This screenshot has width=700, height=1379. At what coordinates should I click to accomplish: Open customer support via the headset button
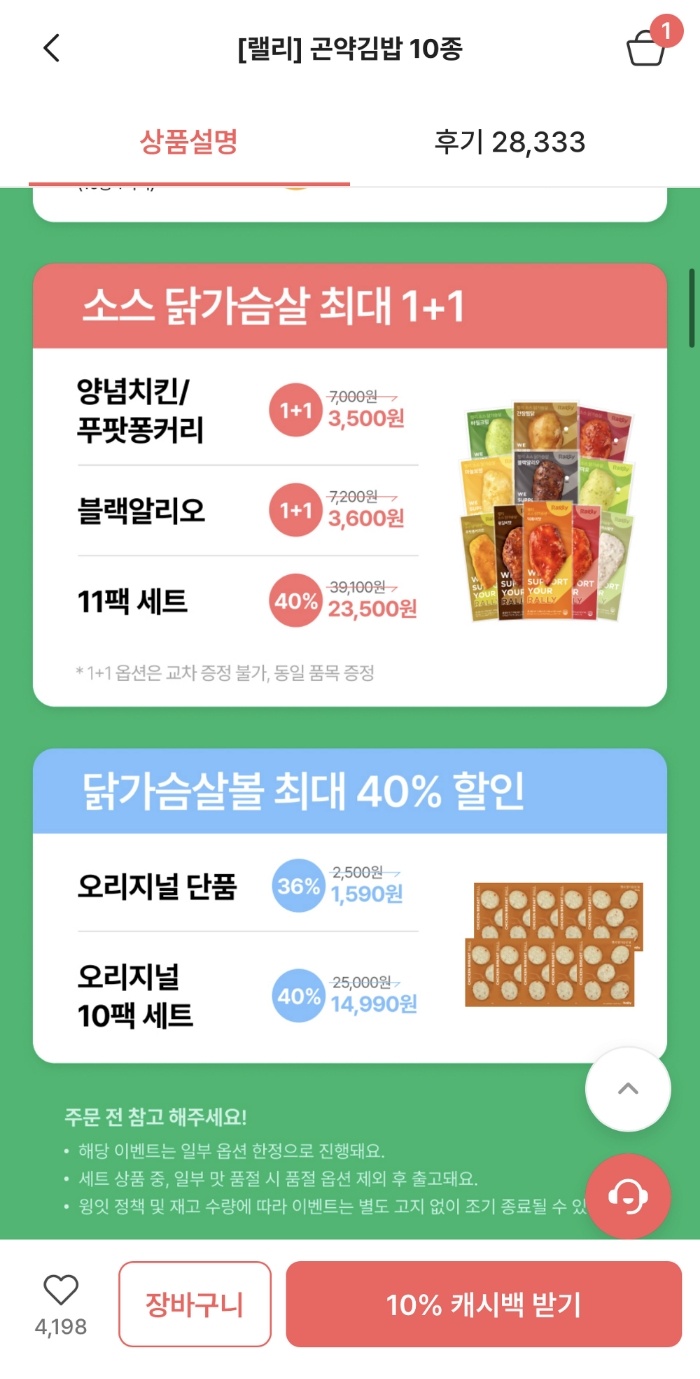(628, 1196)
